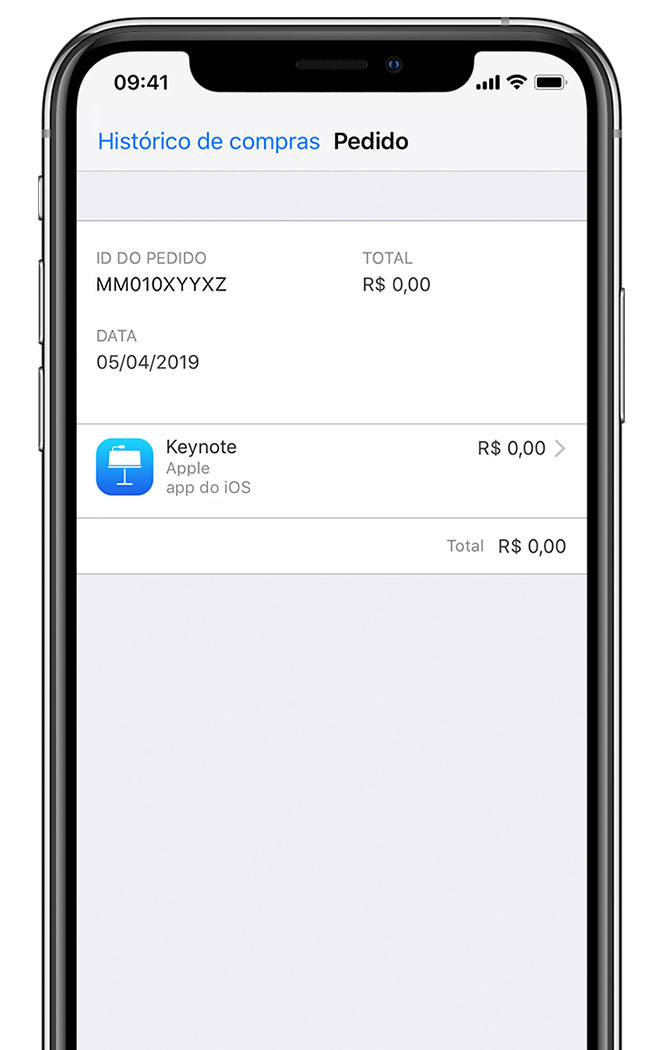Go back to Histórico de compras
The width and height of the screenshot is (664, 1050).
[208, 141]
